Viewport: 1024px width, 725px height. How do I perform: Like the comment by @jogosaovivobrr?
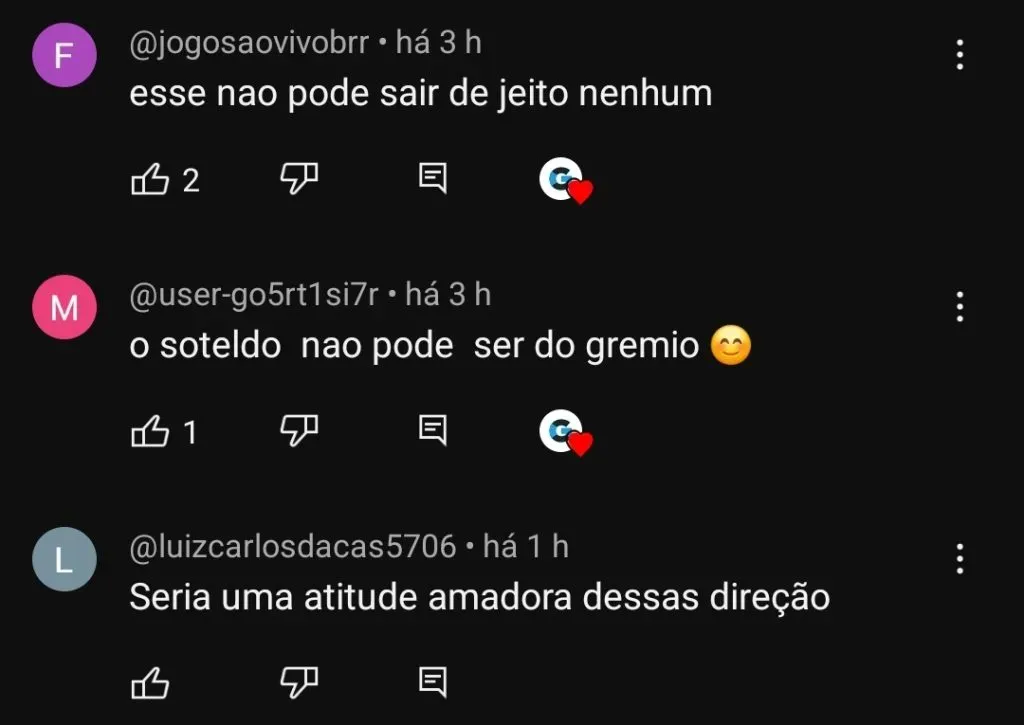coord(151,180)
